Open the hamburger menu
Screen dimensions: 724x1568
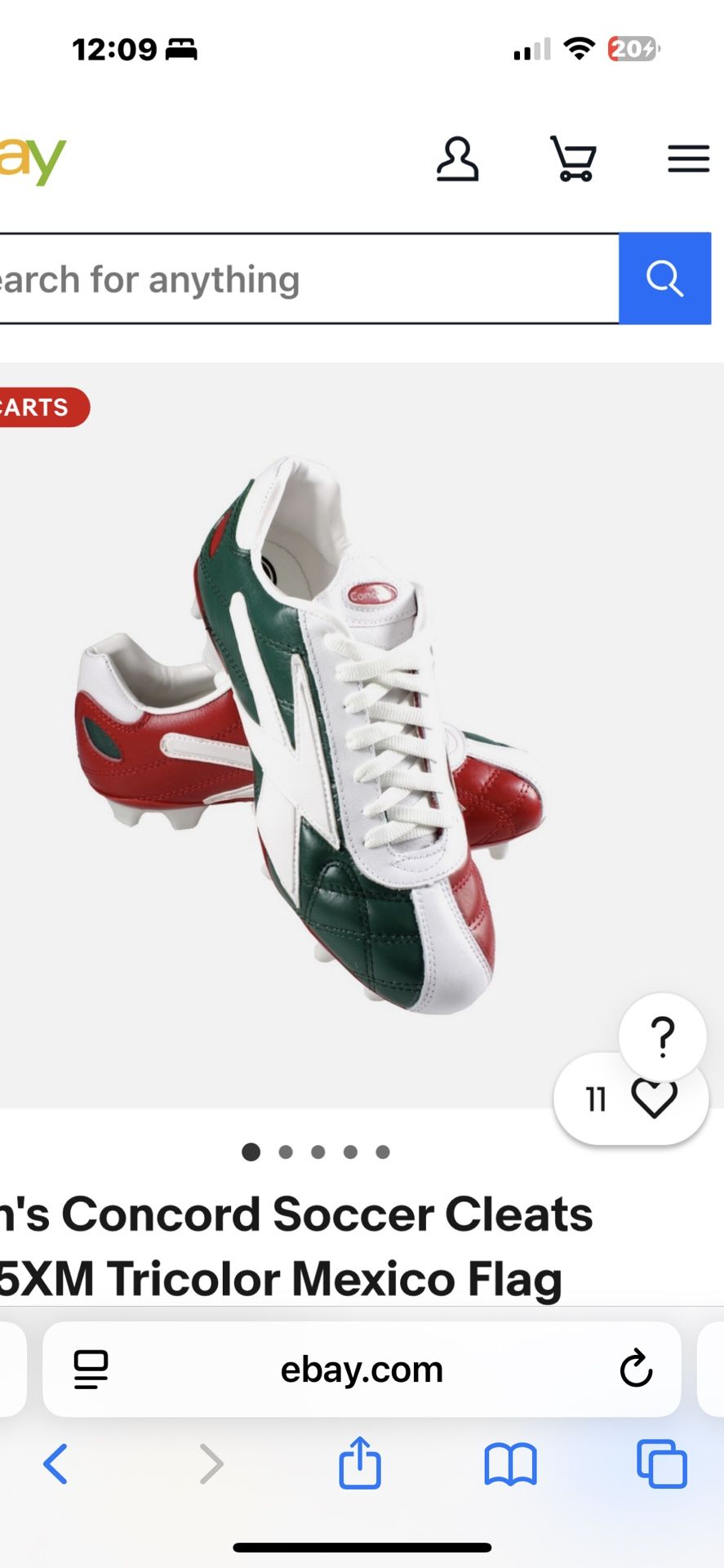point(688,159)
